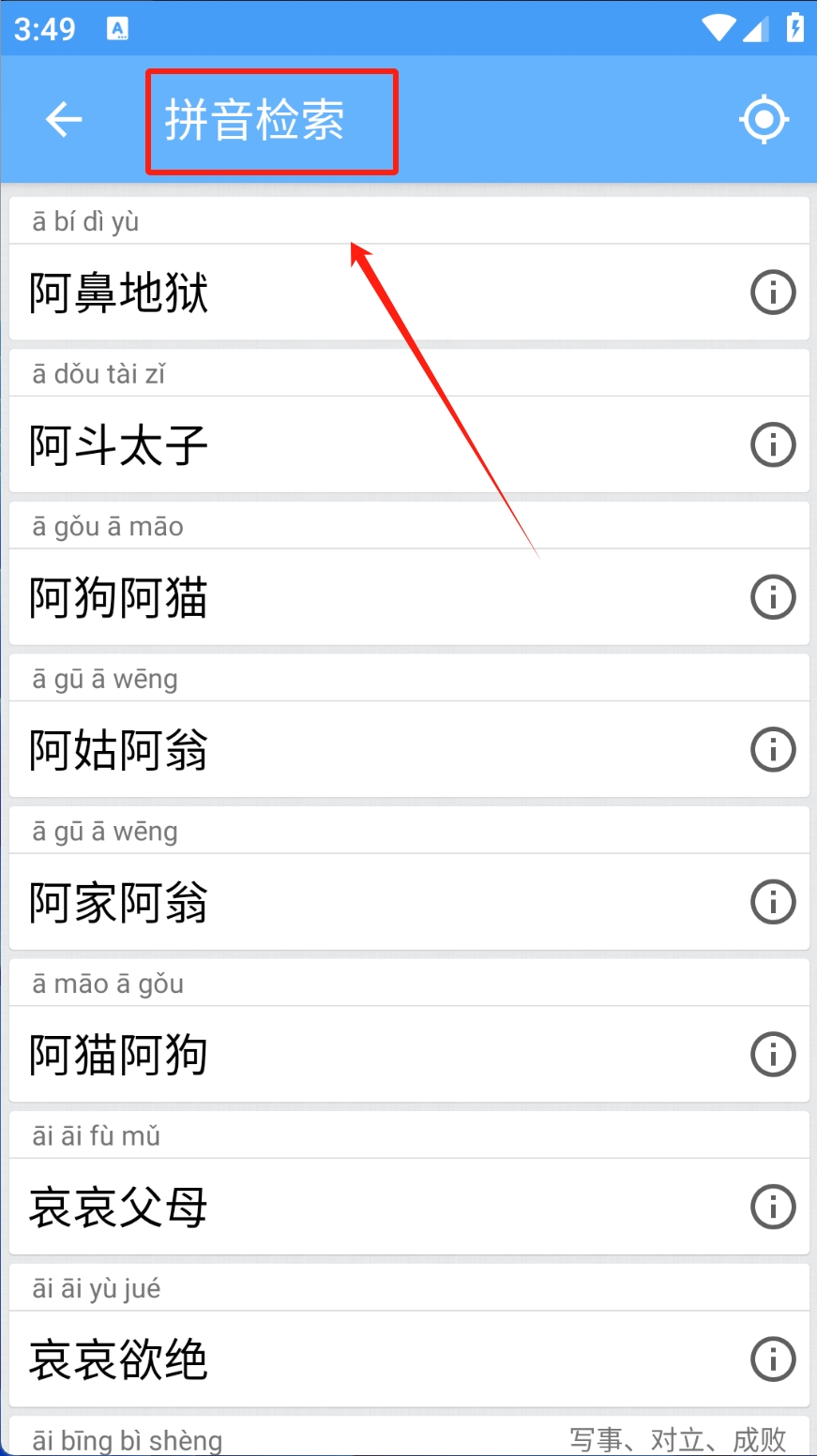The image size is (817, 1456).
Task: Select the entry 阿猫阿狗
Action: pos(118,1055)
